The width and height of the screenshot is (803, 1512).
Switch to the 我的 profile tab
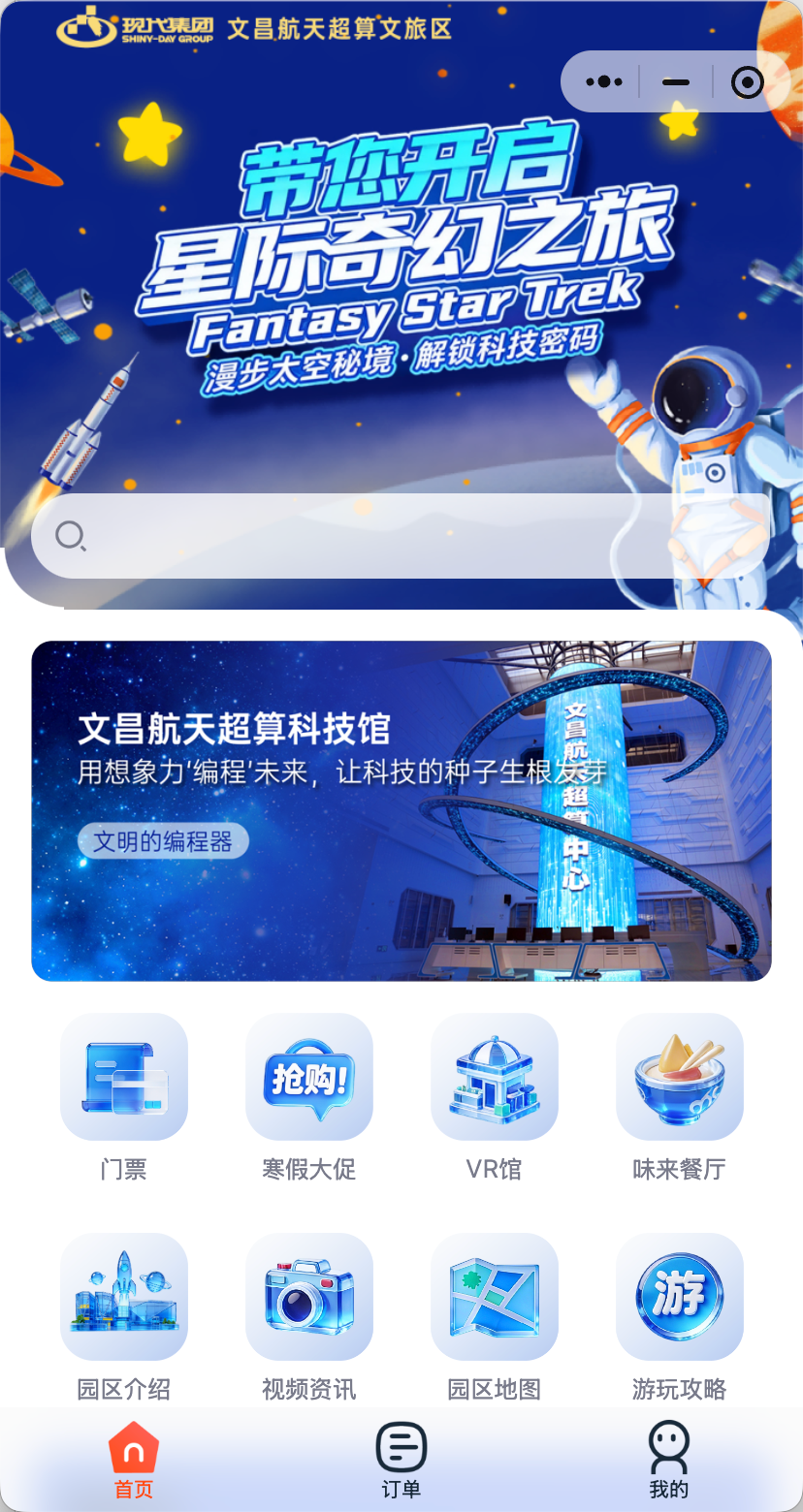pos(668,1460)
